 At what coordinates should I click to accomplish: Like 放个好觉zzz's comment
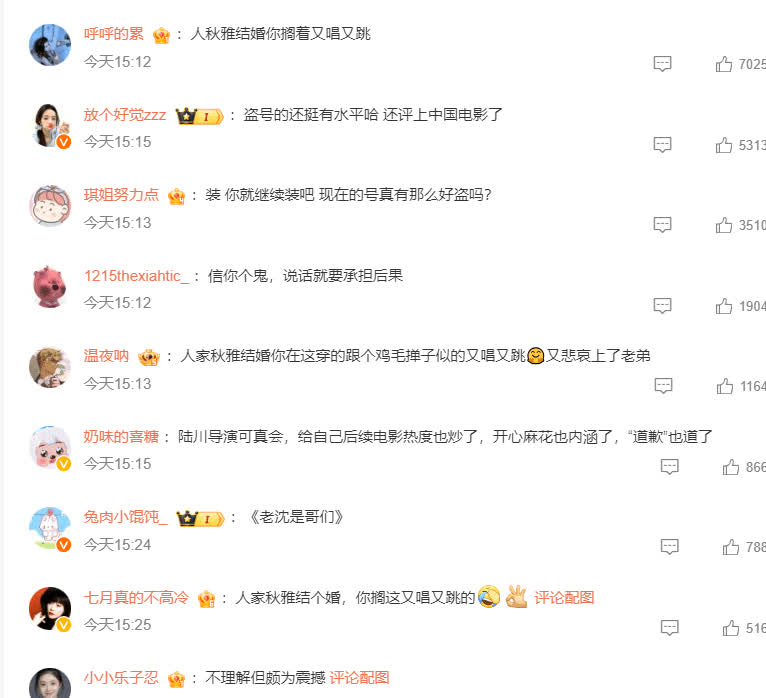tap(724, 145)
